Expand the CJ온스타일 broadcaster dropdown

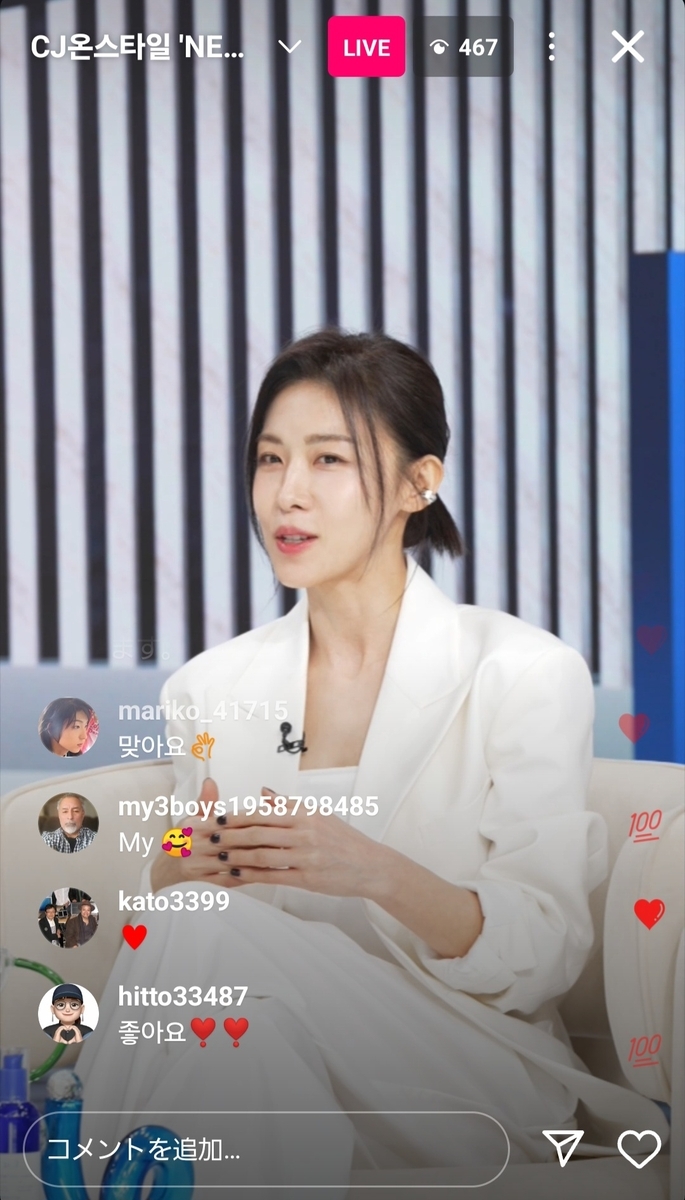coord(289,47)
